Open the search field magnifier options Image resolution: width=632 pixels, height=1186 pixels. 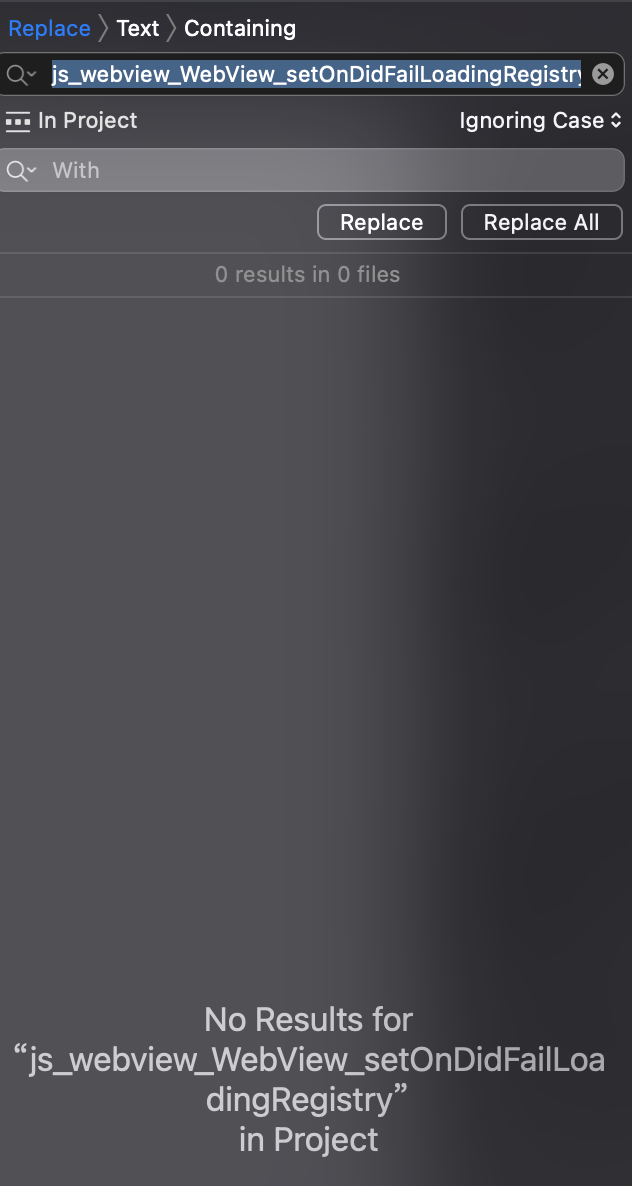[x=21, y=74]
